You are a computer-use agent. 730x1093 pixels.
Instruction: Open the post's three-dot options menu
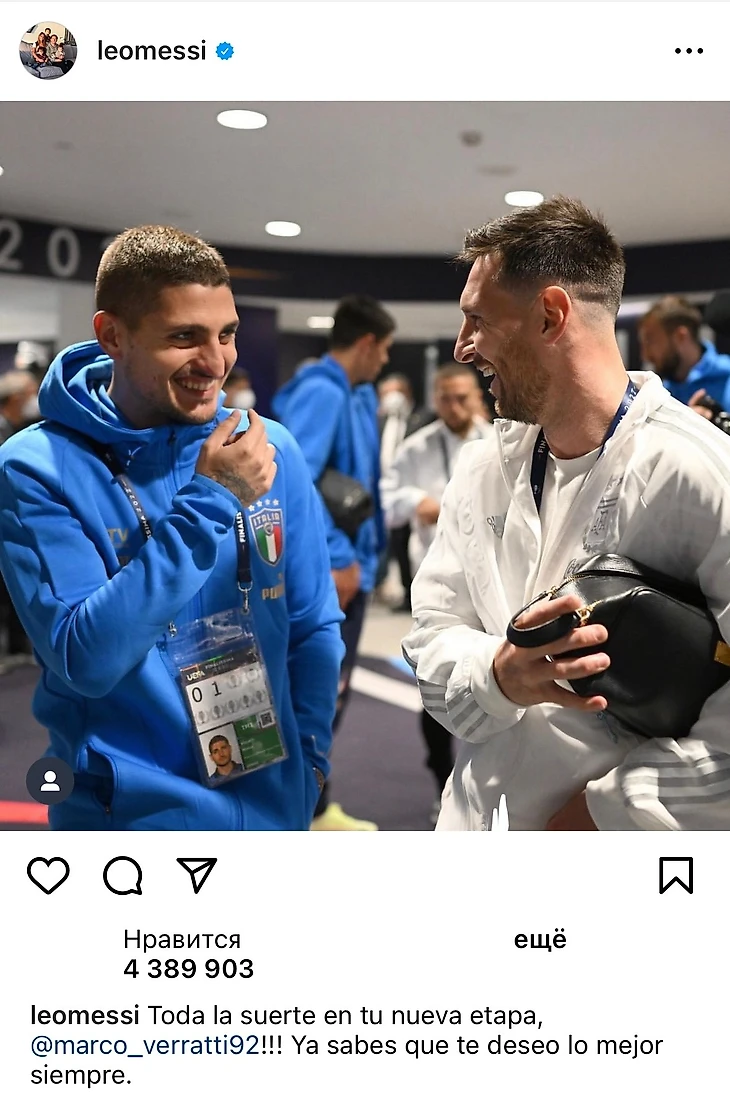coord(688,51)
